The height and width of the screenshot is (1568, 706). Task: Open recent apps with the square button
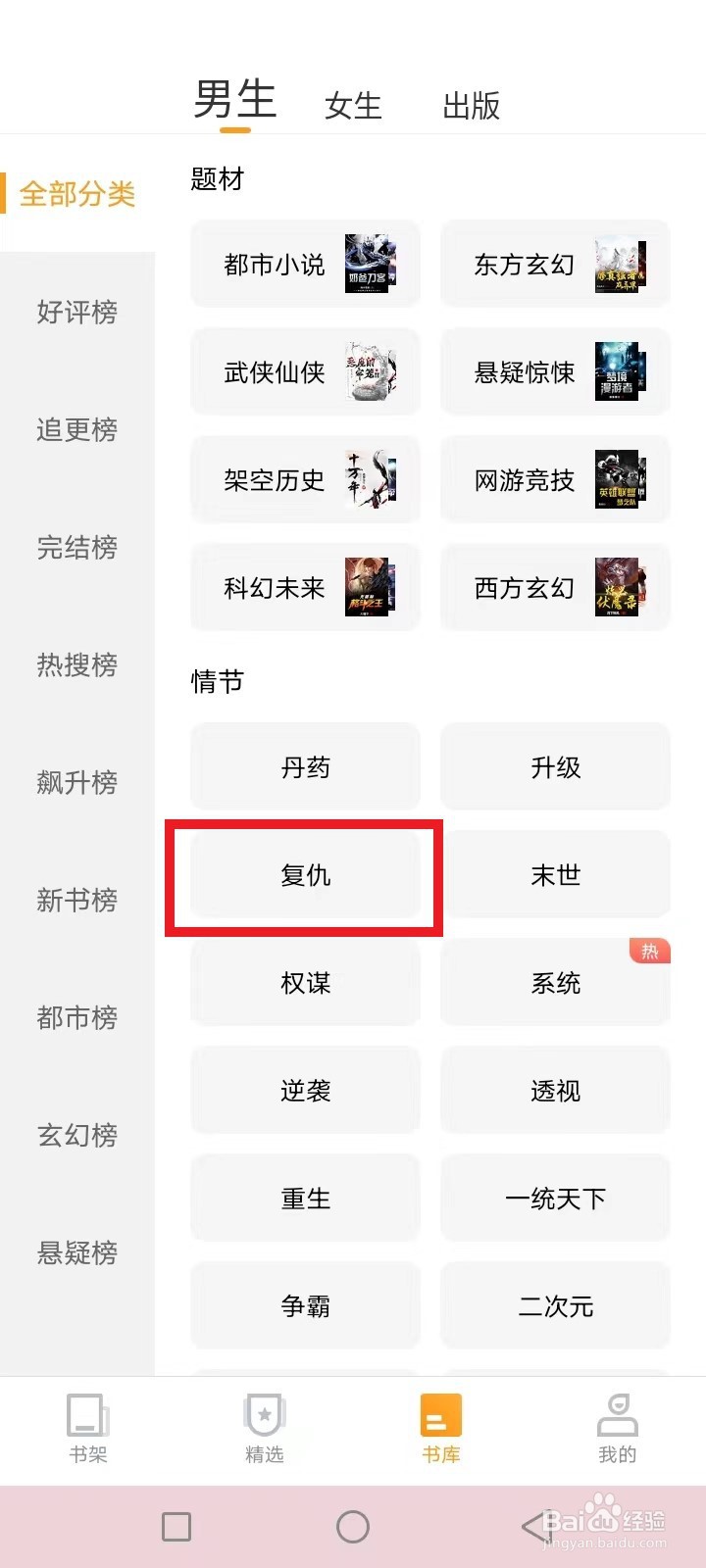[x=175, y=1527]
